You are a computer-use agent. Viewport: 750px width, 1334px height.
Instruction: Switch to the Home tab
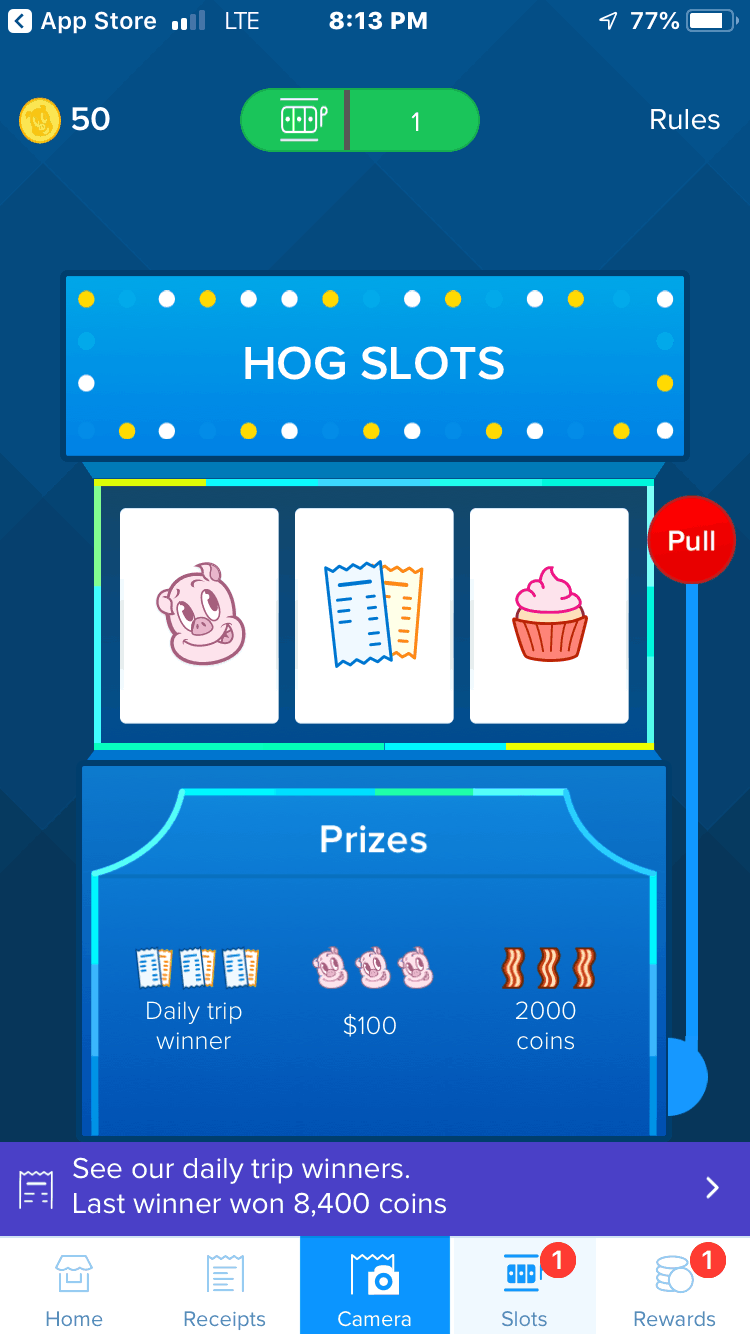click(x=74, y=1286)
